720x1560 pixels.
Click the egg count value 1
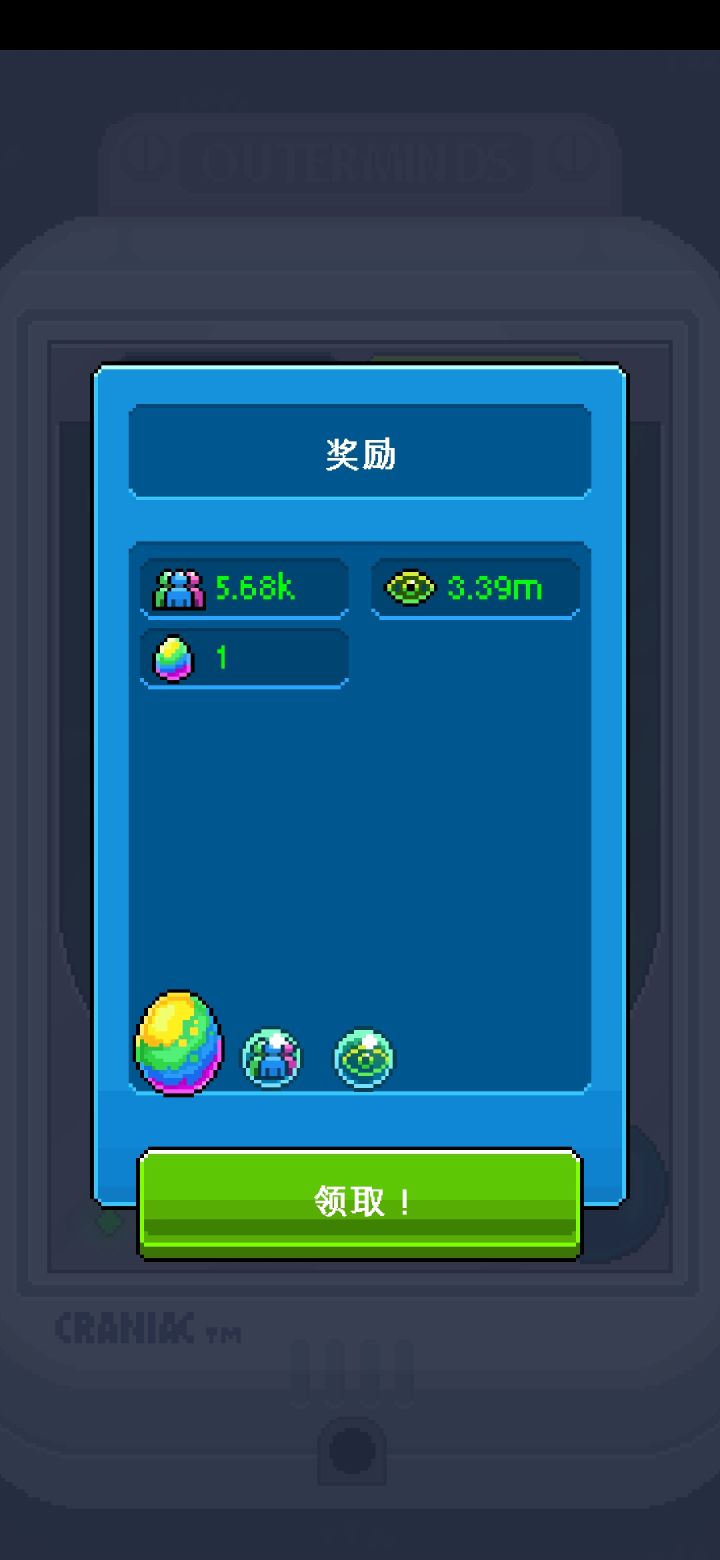point(222,656)
